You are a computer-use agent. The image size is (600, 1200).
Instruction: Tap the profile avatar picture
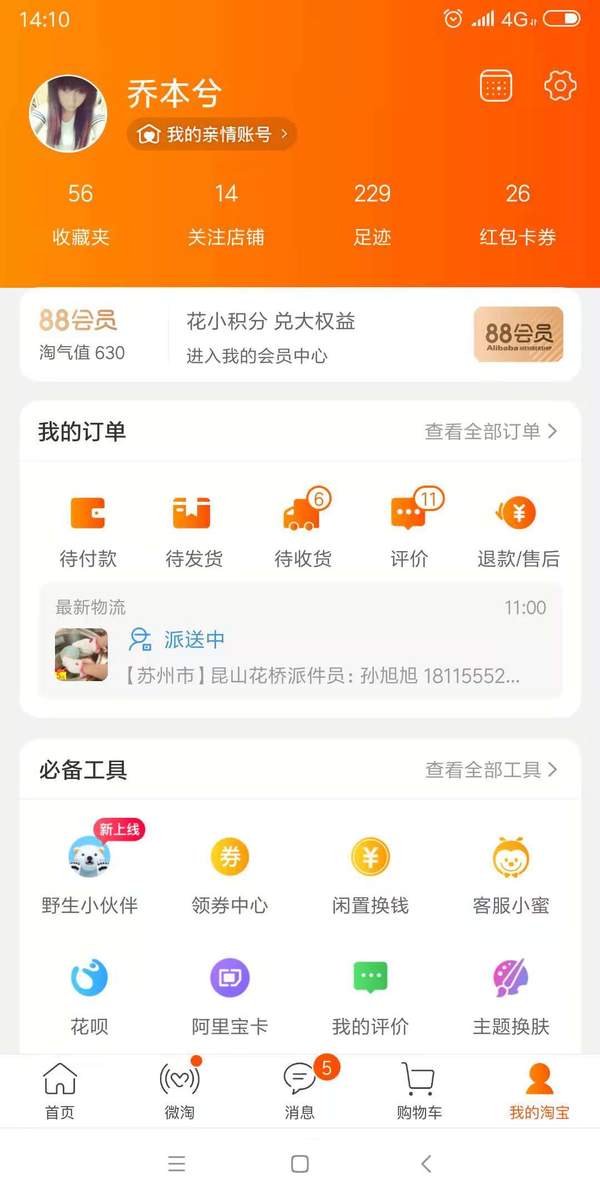68,113
